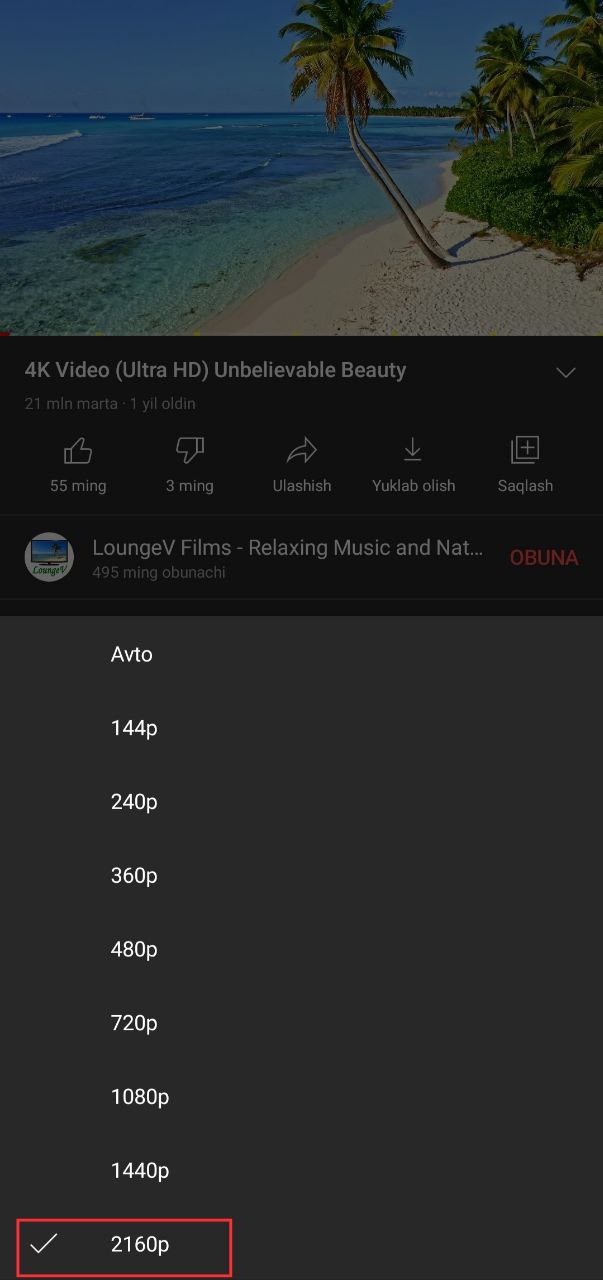Subscribe with the OBUNA button
The image size is (603, 1280).
coord(543,558)
